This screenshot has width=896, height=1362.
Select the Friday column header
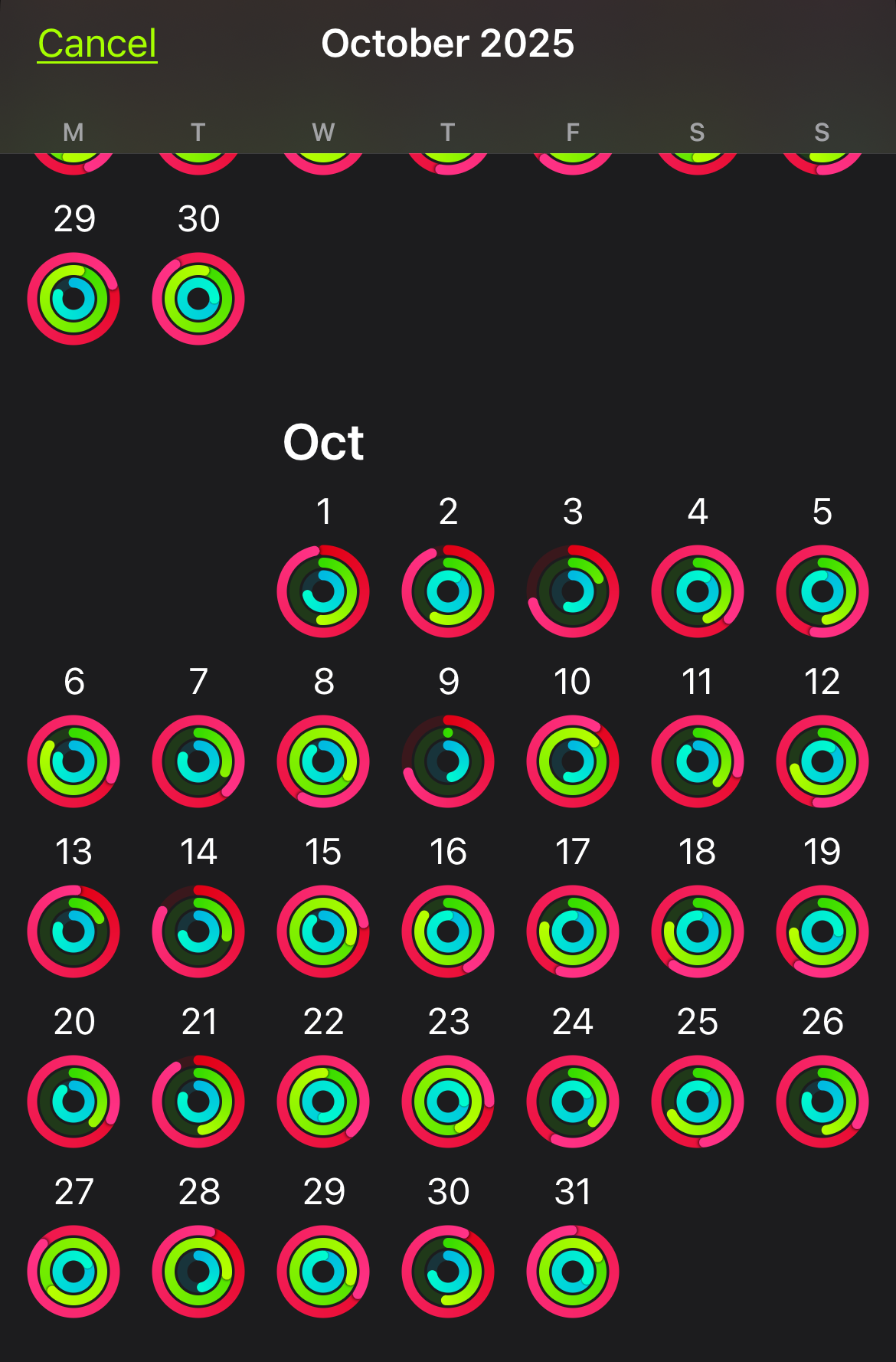click(572, 131)
